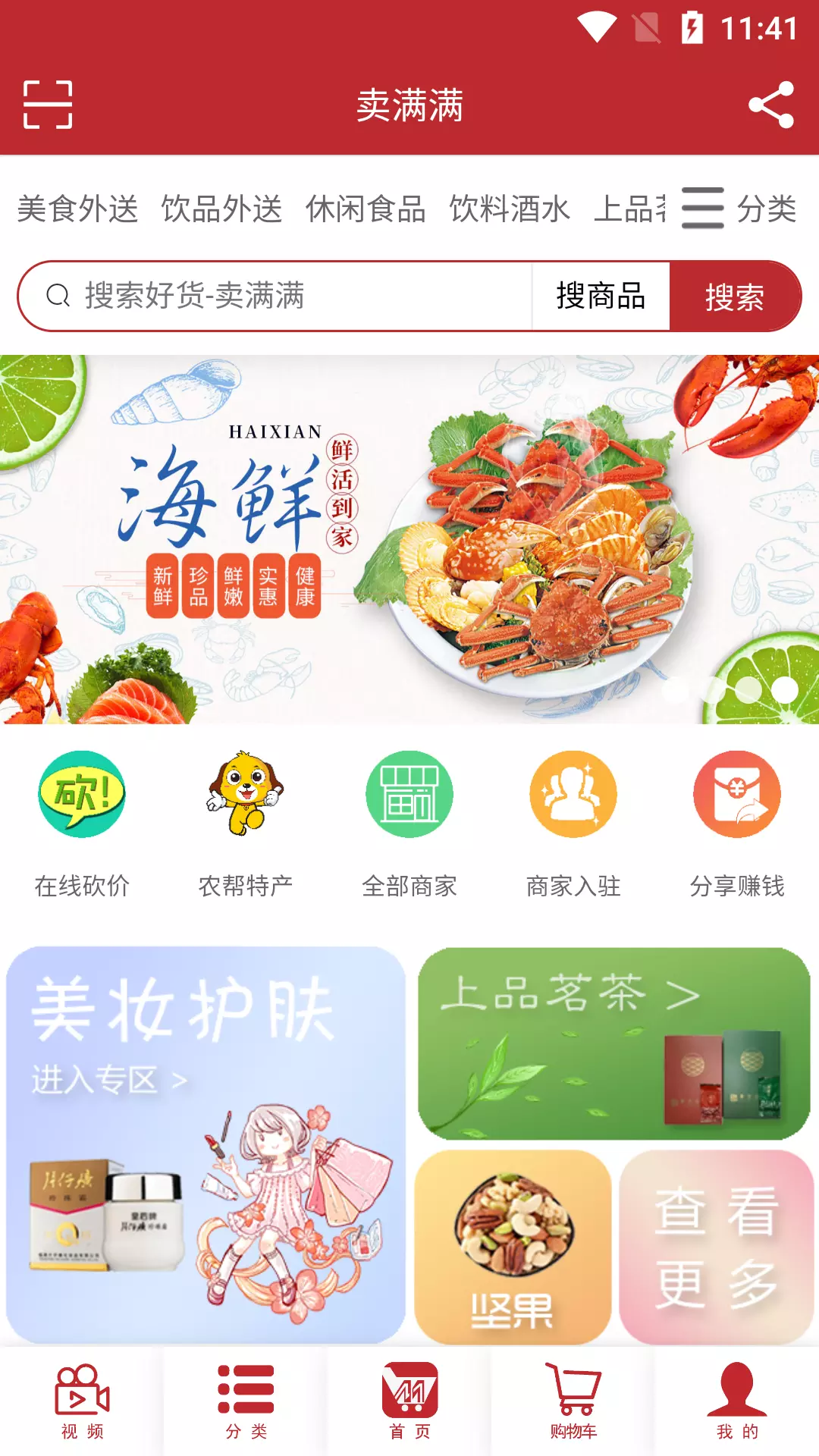Viewport: 819px width, 1456px height.
Task: Open the 海鲜 seafood banner
Action: (409, 539)
